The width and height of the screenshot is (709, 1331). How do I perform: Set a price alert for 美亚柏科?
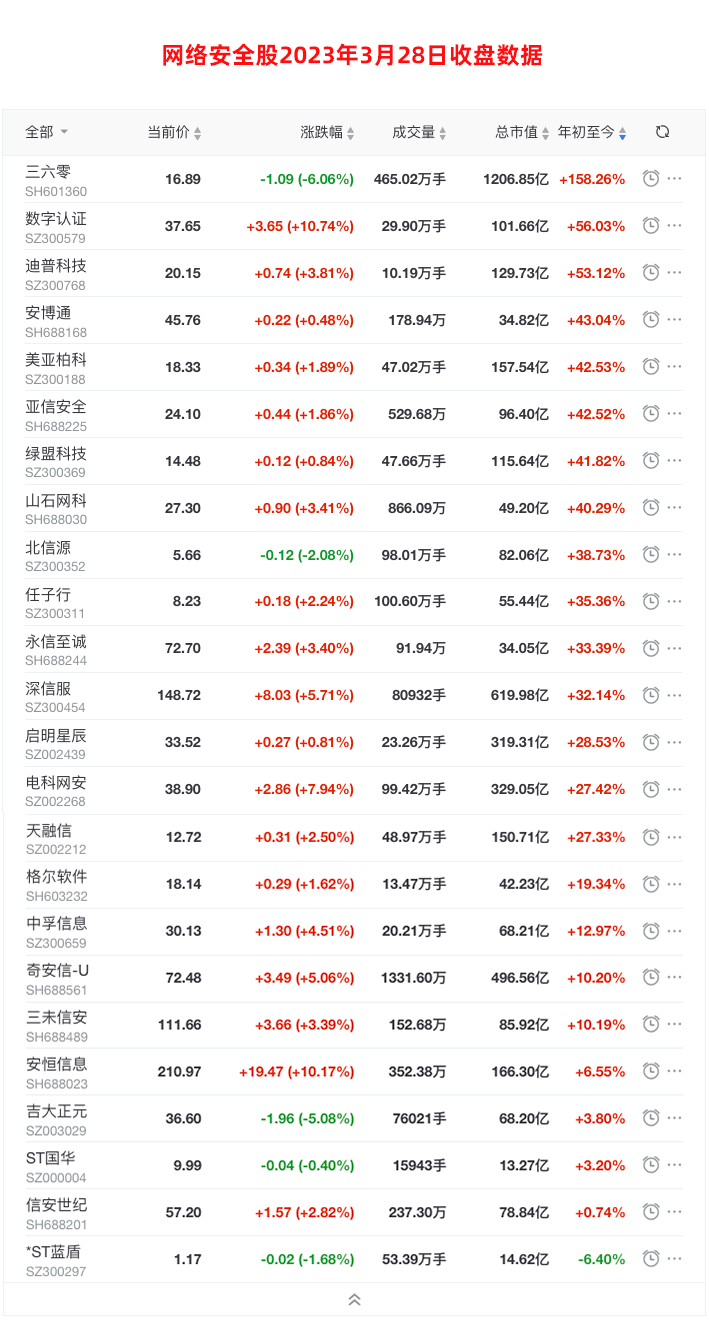click(x=650, y=367)
